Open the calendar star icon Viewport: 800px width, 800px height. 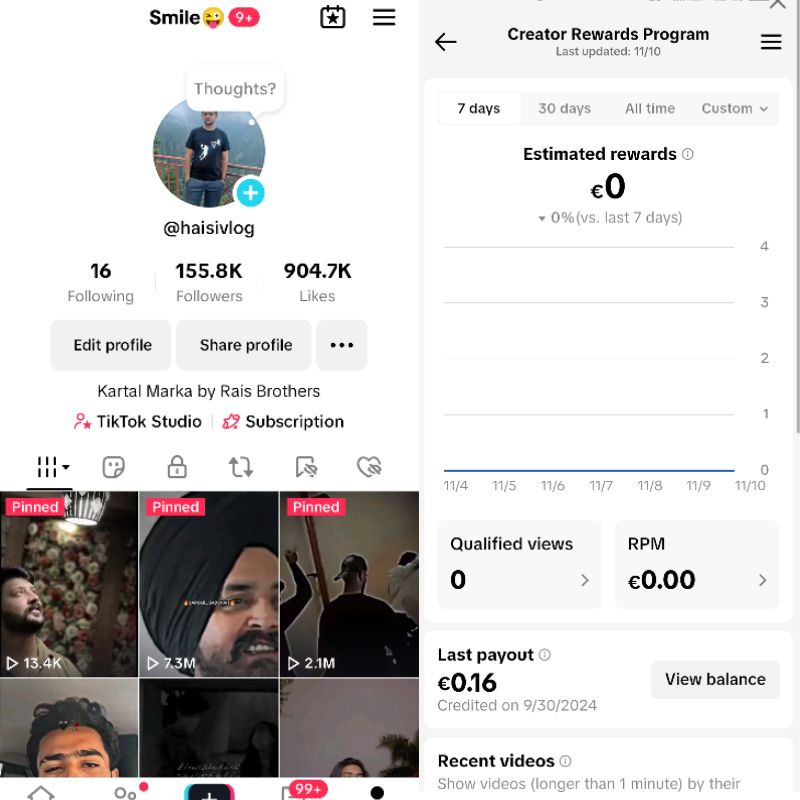[x=332, y=18]
